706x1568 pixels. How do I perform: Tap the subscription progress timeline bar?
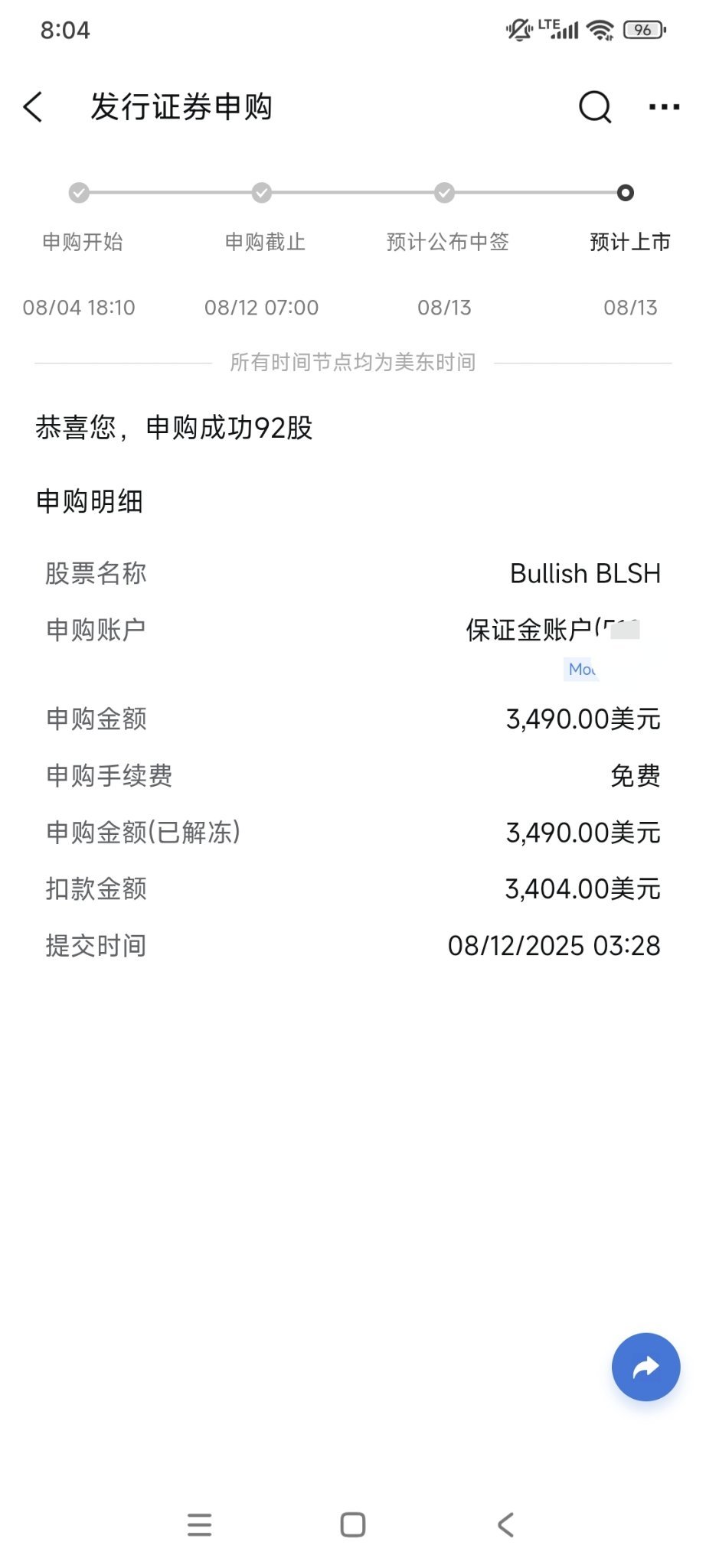[352, 193]
